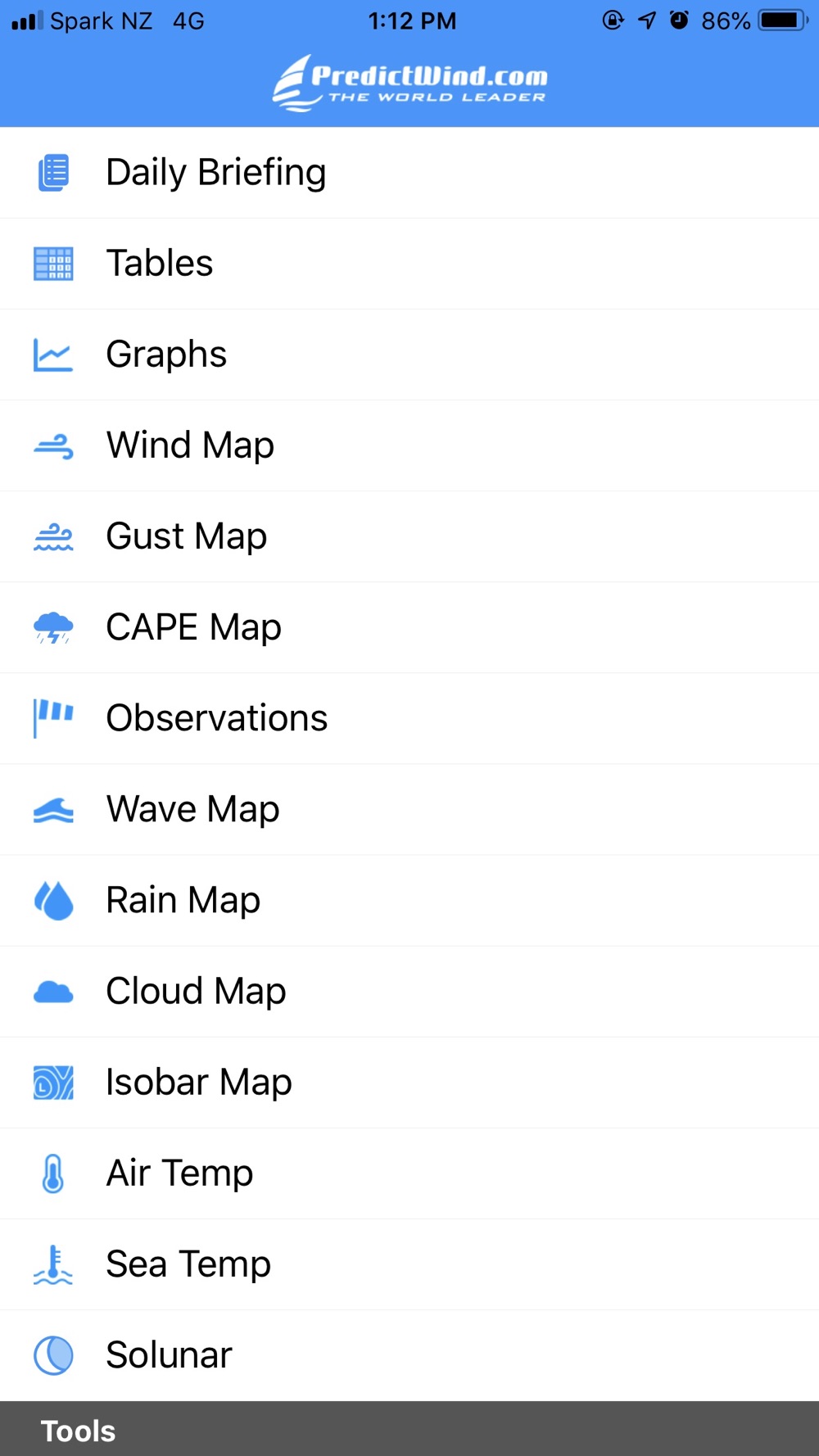Open the CAPE Map
The width and height of the screenshot is (819, 1456).
409,627
